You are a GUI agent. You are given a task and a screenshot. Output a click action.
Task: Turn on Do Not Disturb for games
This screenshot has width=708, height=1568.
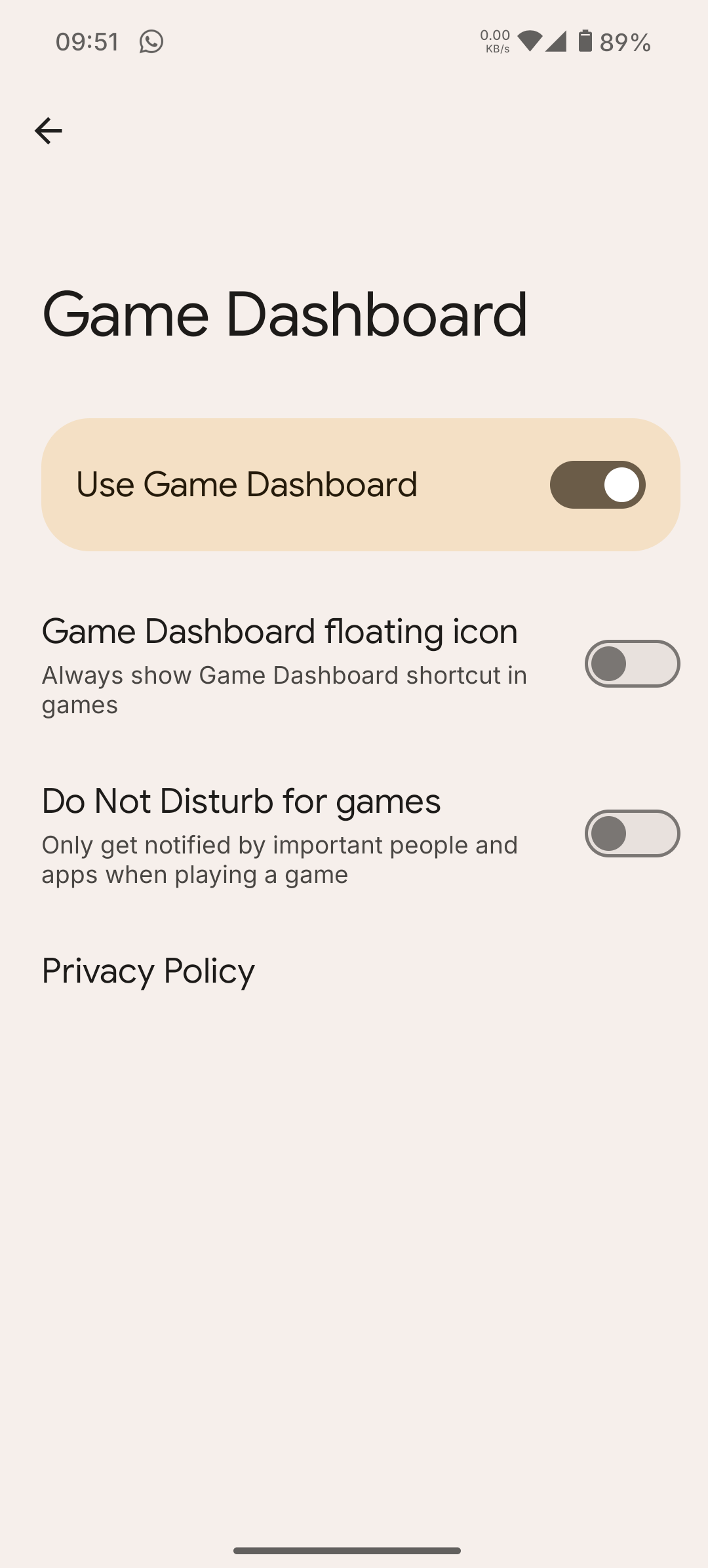631,833
